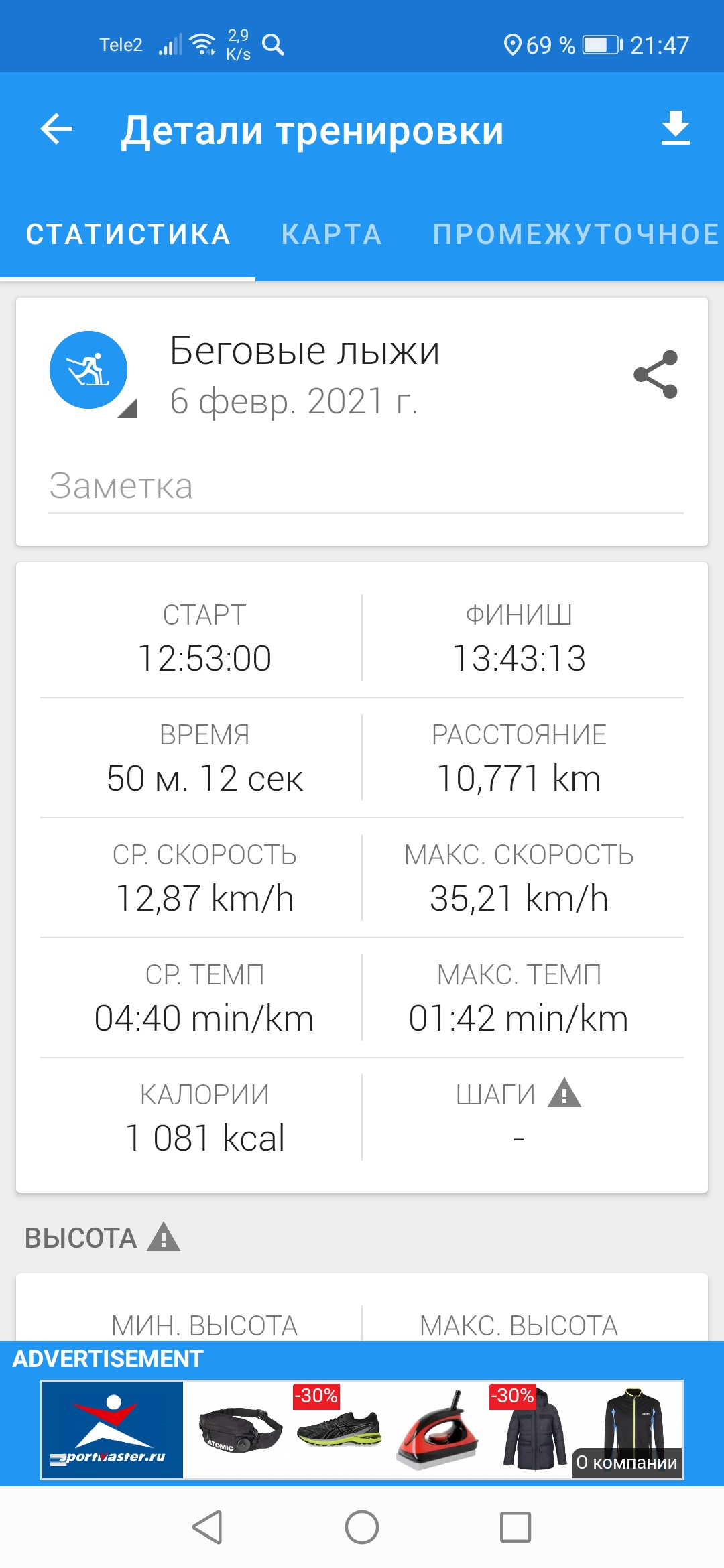Tap the warning icon next to Шаги
The height and width of the screenshot is (1568, 724).
point(564,1094)
